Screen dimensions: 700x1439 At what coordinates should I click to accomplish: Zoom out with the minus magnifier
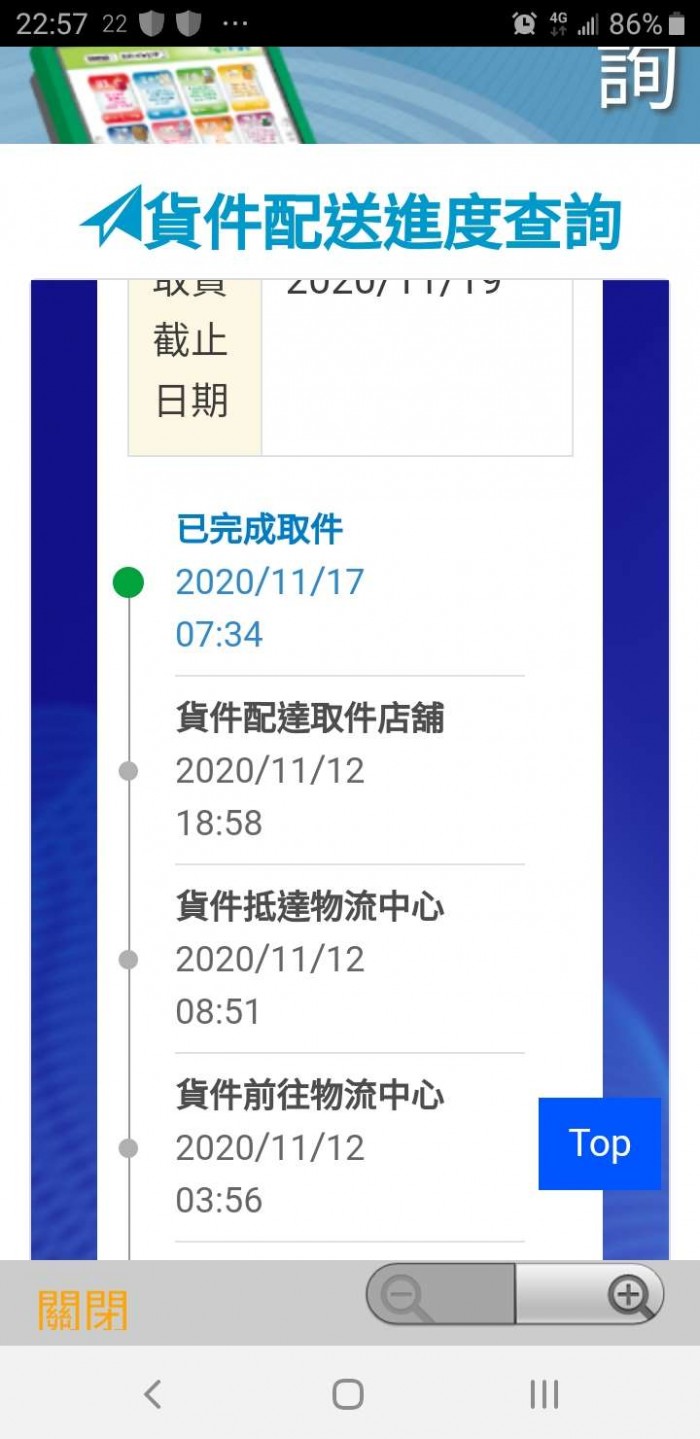(441, 1295)
